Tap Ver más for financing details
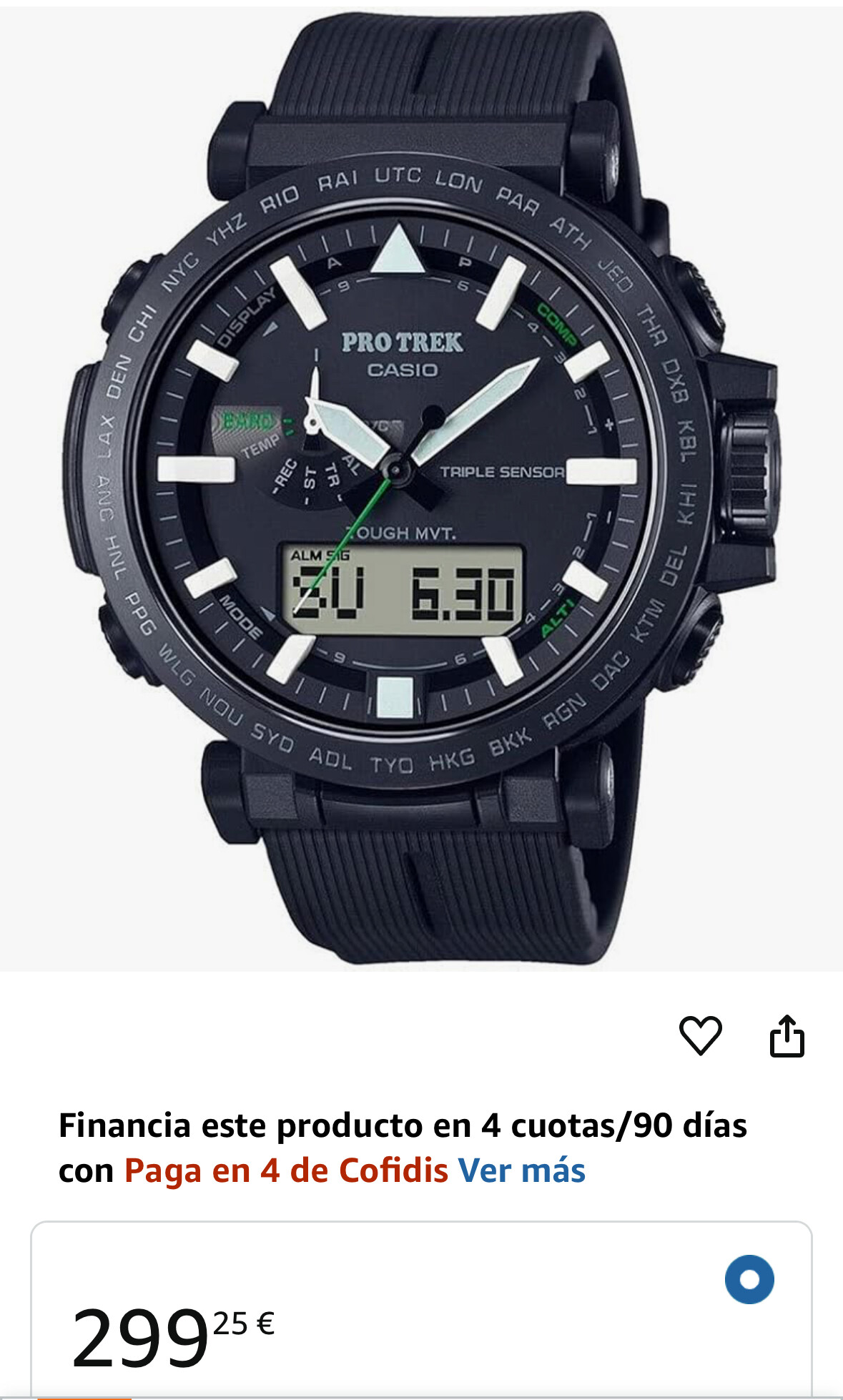The image size is (843, 1400). coord(521,1170)
